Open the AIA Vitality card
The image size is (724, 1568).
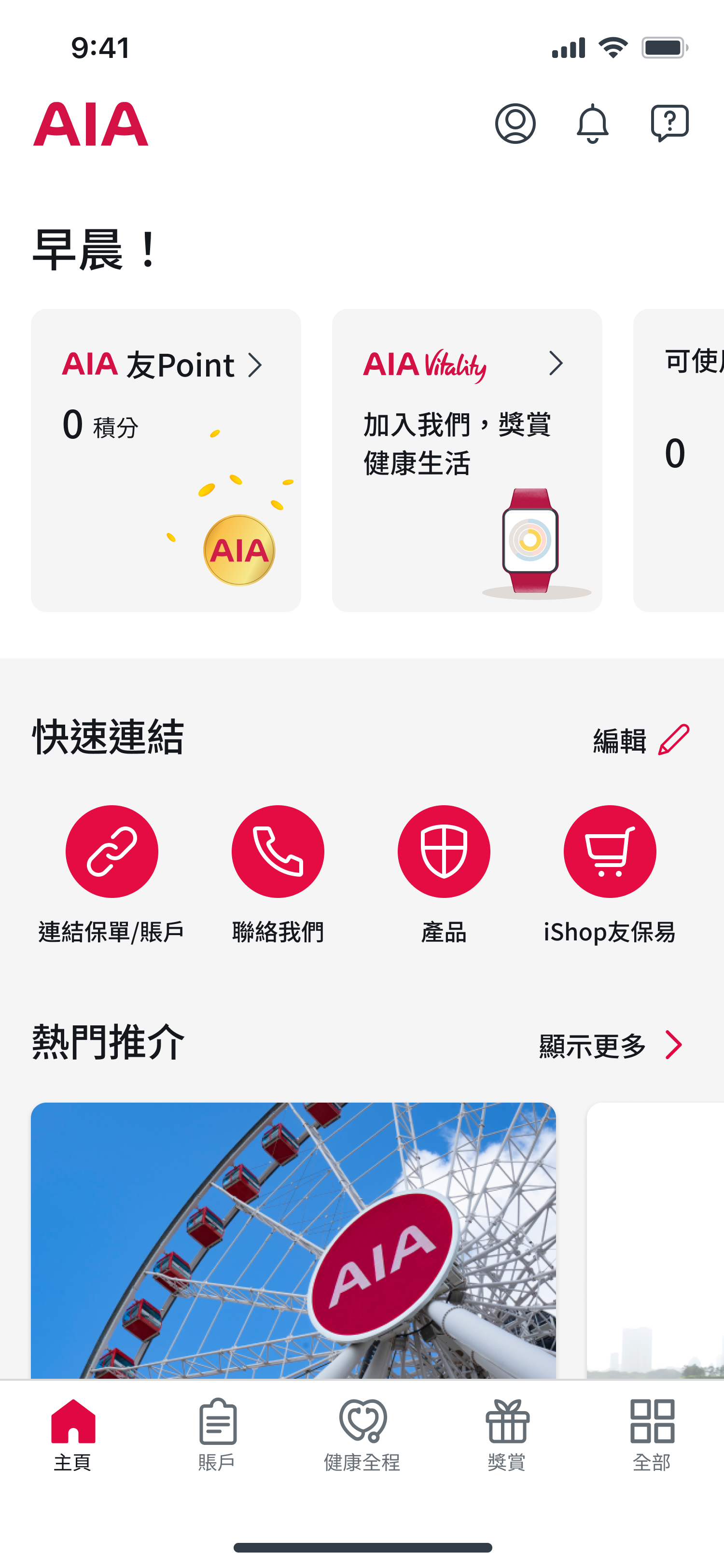pos(467,460)
